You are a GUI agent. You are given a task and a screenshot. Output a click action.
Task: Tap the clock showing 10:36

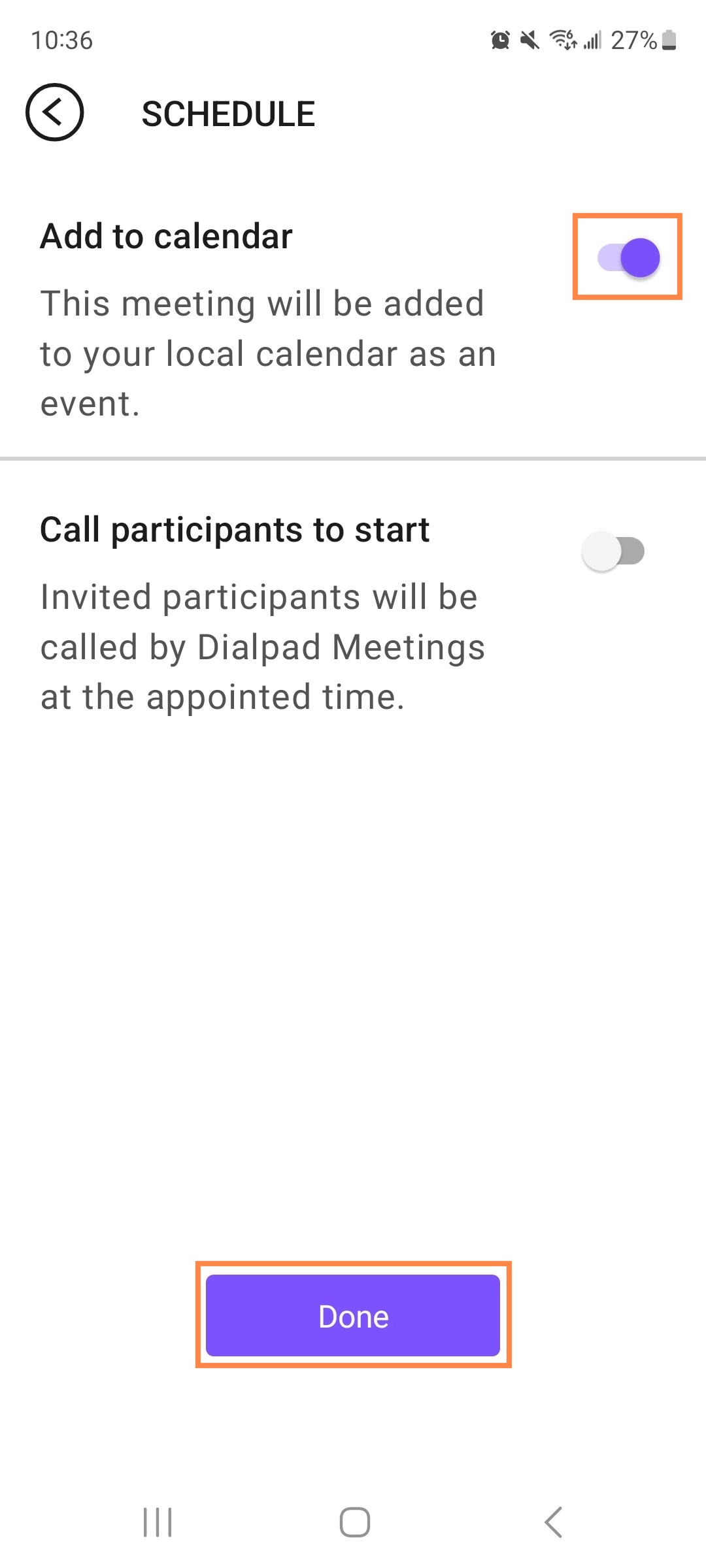tap(61, 41)
